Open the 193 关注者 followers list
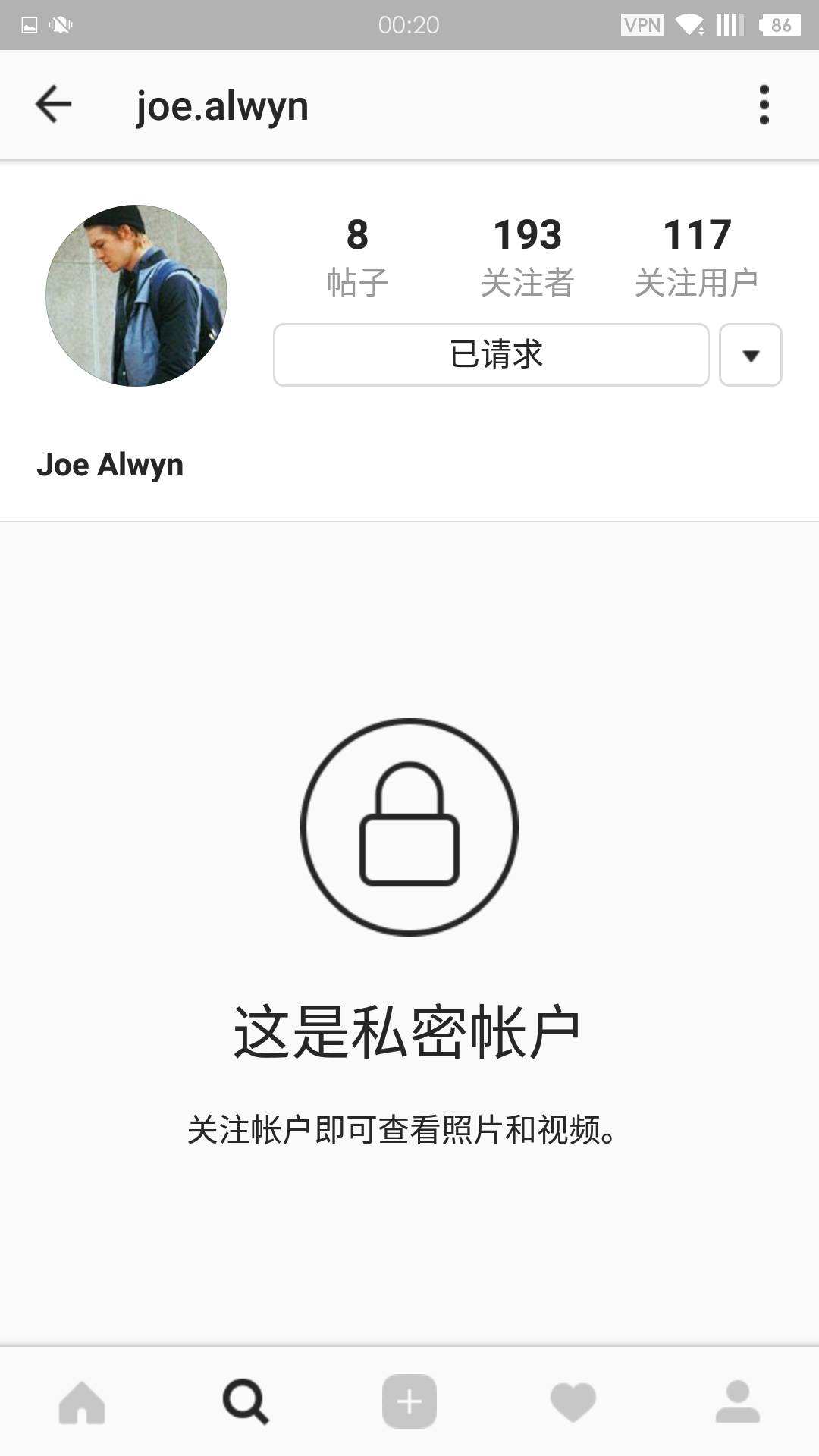819x1456 pixels. pyautogui.click(x=527, y=256)
